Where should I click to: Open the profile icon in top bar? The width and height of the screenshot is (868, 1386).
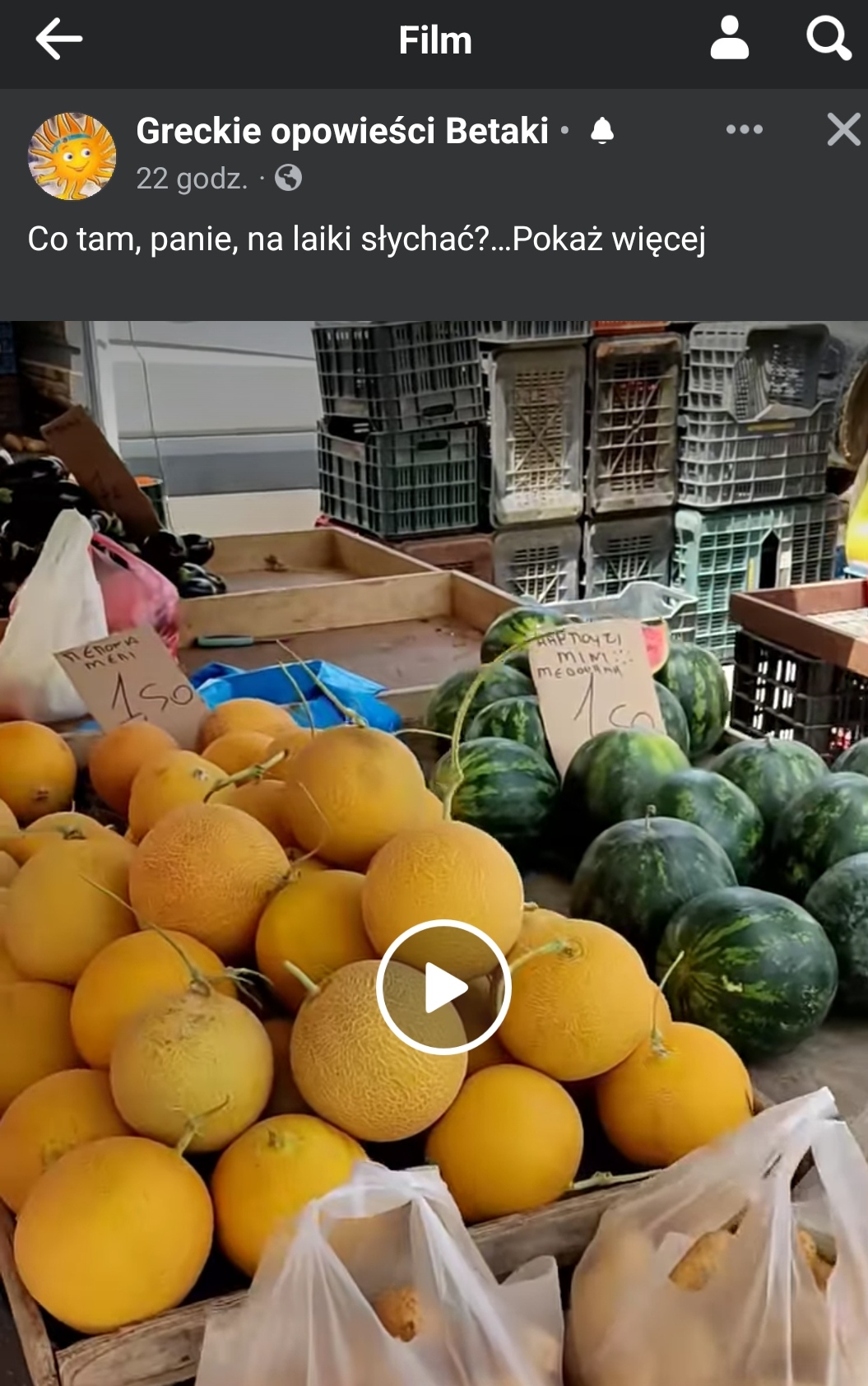point(729,39)
